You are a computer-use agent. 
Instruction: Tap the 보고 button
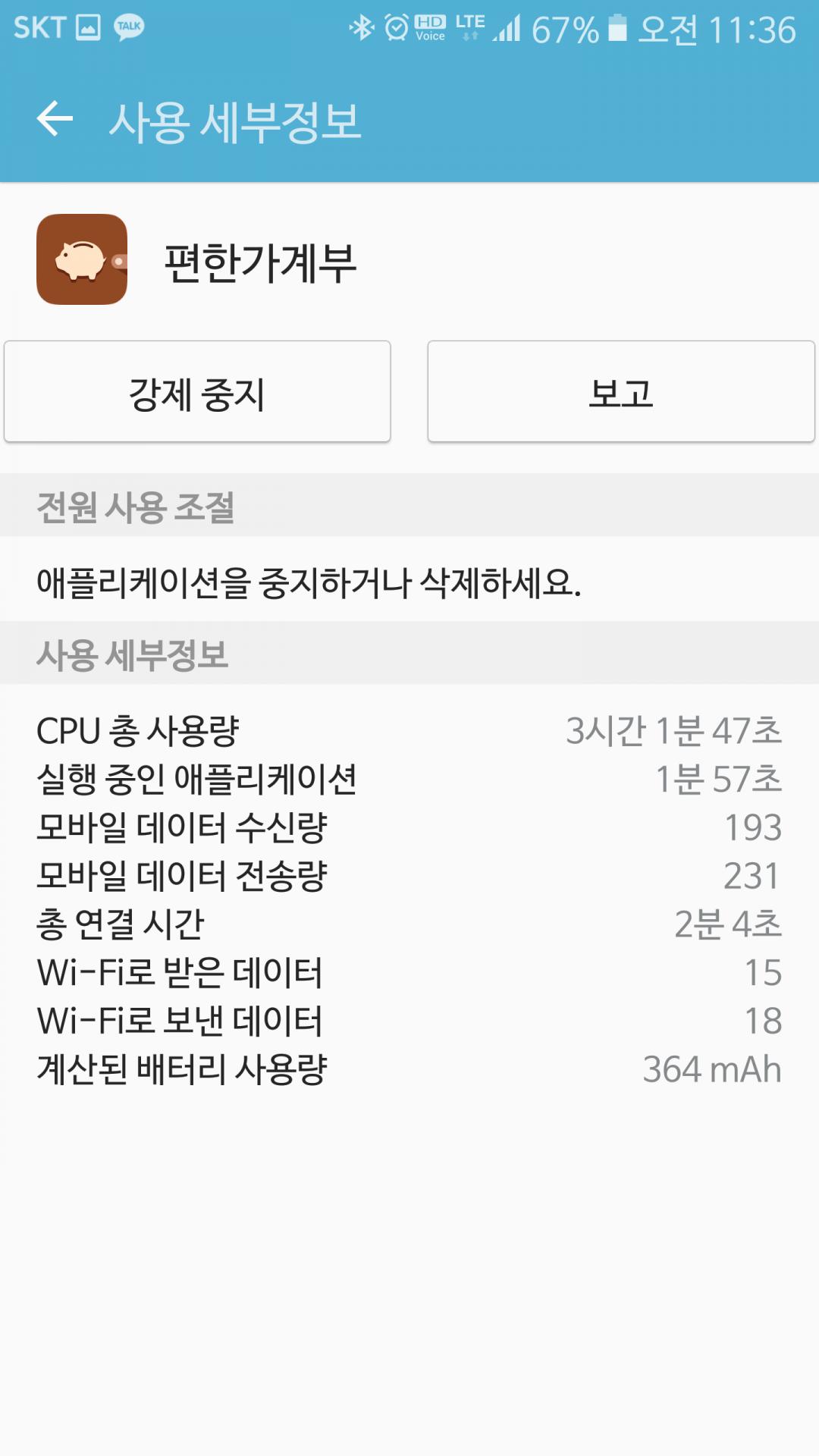(x=620, y=392)
